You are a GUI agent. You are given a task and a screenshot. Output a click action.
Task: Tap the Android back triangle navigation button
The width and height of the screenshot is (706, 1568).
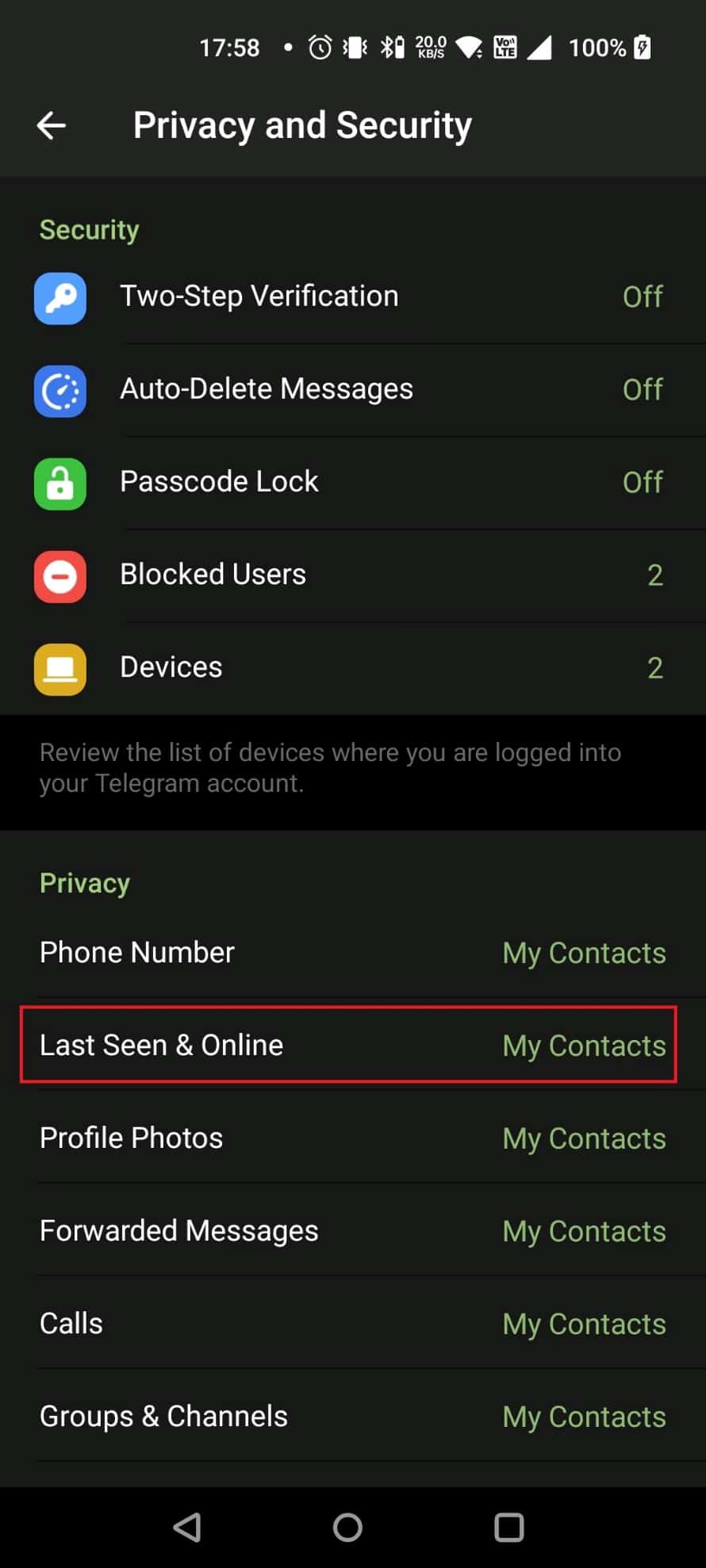click(187, 1527)
